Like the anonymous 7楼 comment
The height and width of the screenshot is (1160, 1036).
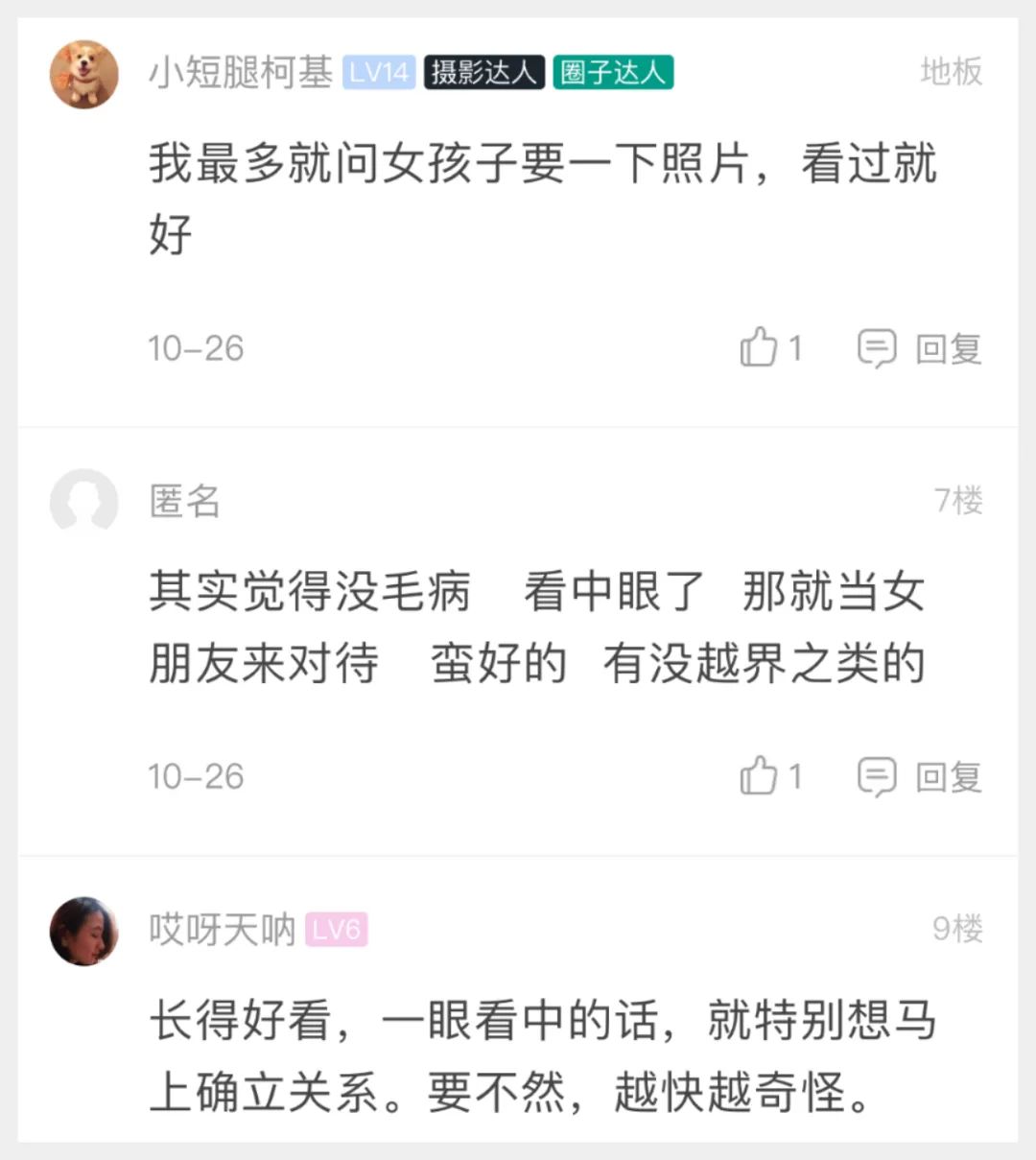(759, 776)
